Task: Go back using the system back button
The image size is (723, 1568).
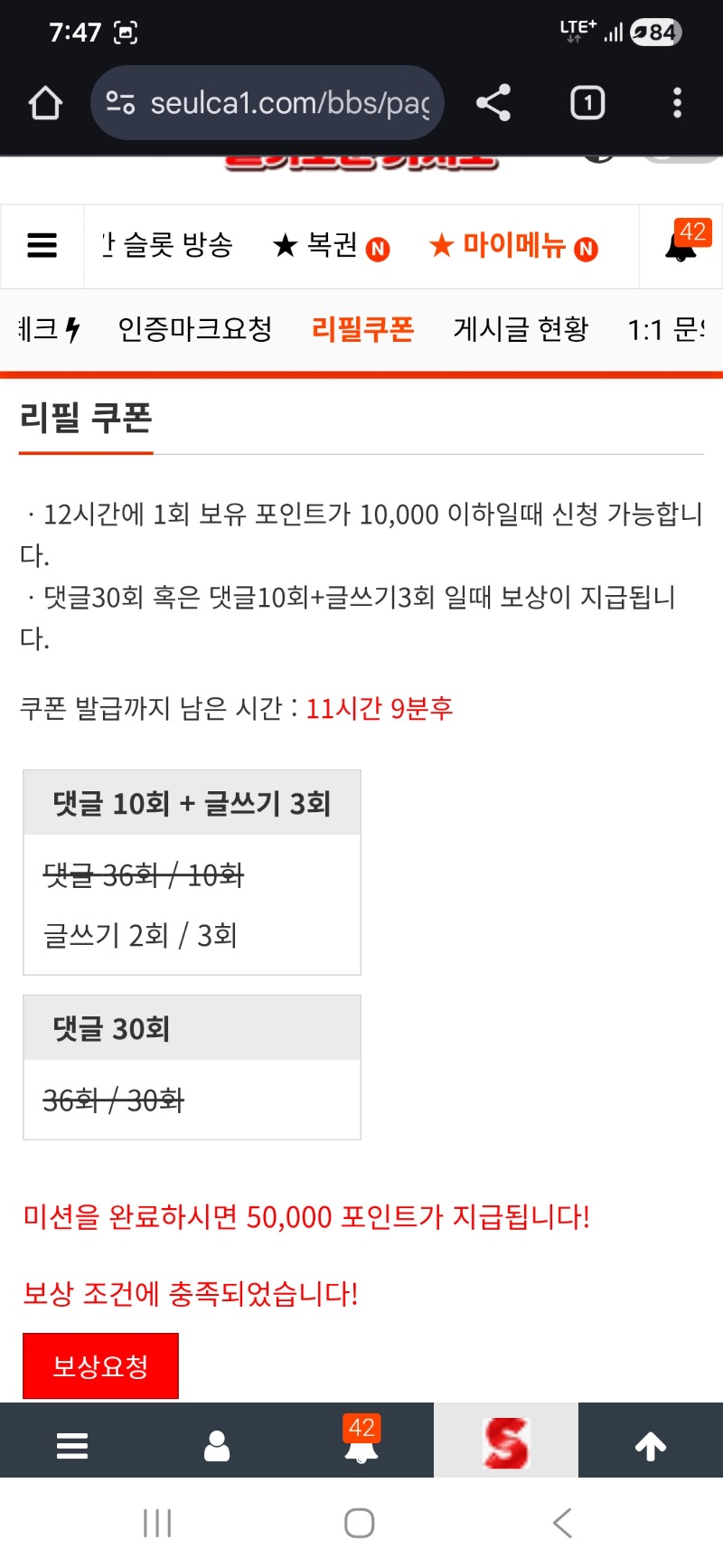Action: pyautogui.click(x=562, y=1523)
